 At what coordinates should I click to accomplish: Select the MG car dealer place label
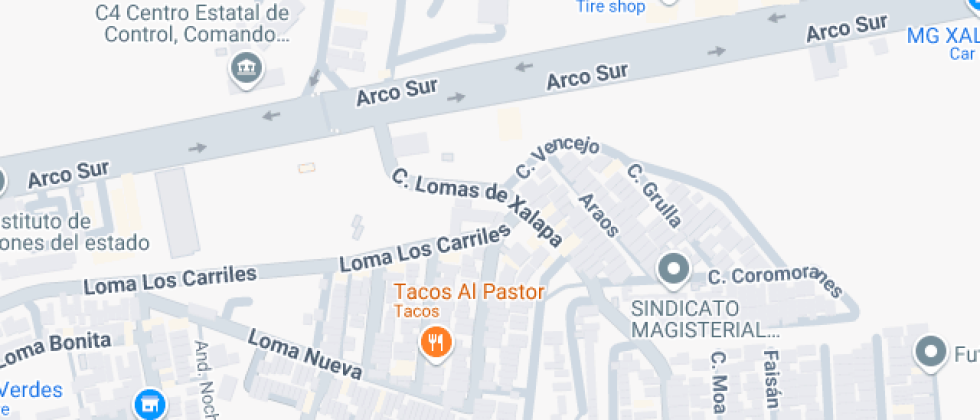tap(942, 37)
